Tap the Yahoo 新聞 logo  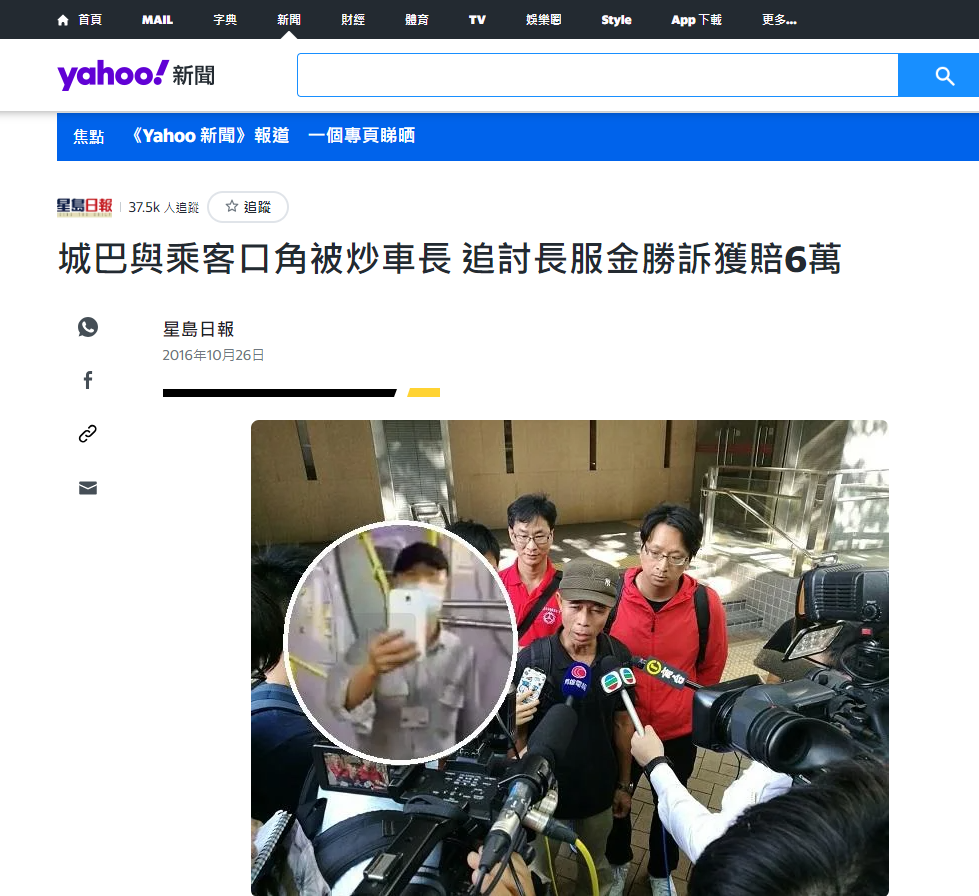[135, 75]
